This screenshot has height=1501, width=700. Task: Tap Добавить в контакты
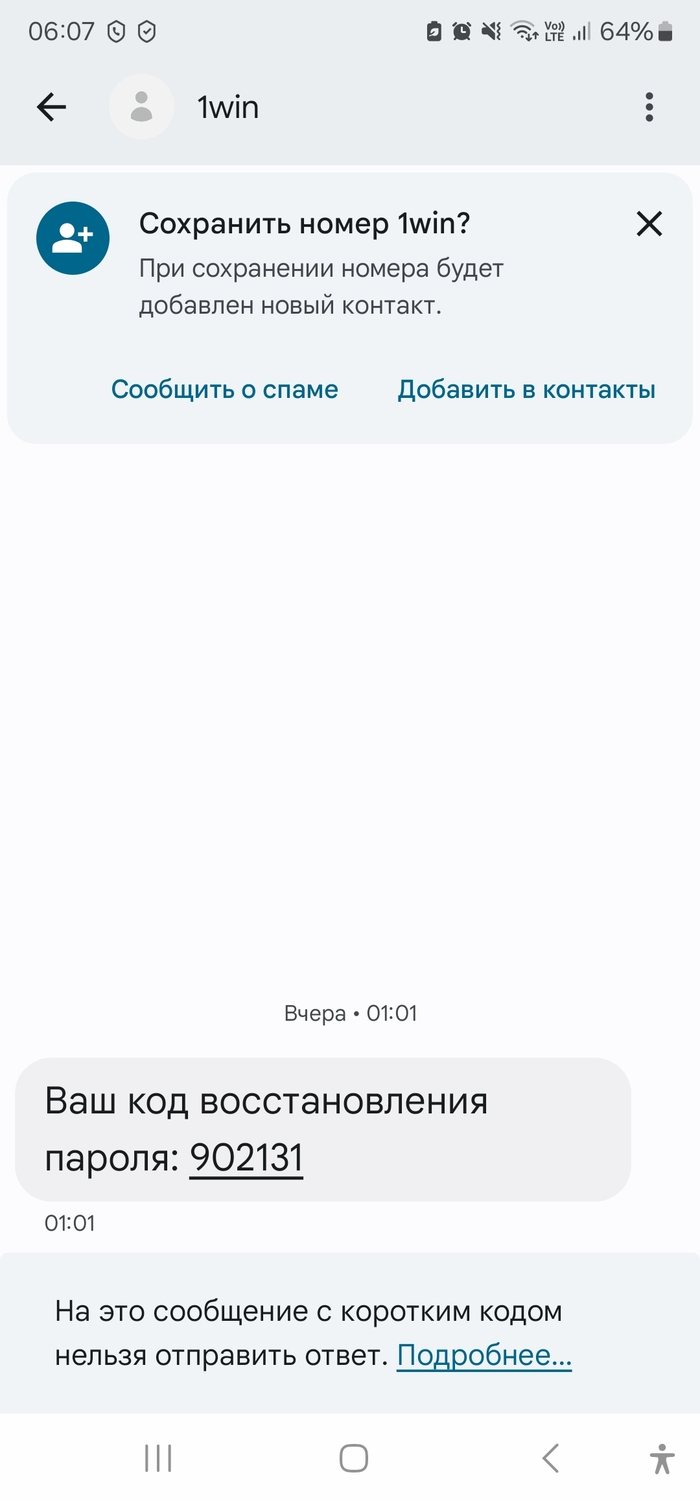(x=526, y=389)
